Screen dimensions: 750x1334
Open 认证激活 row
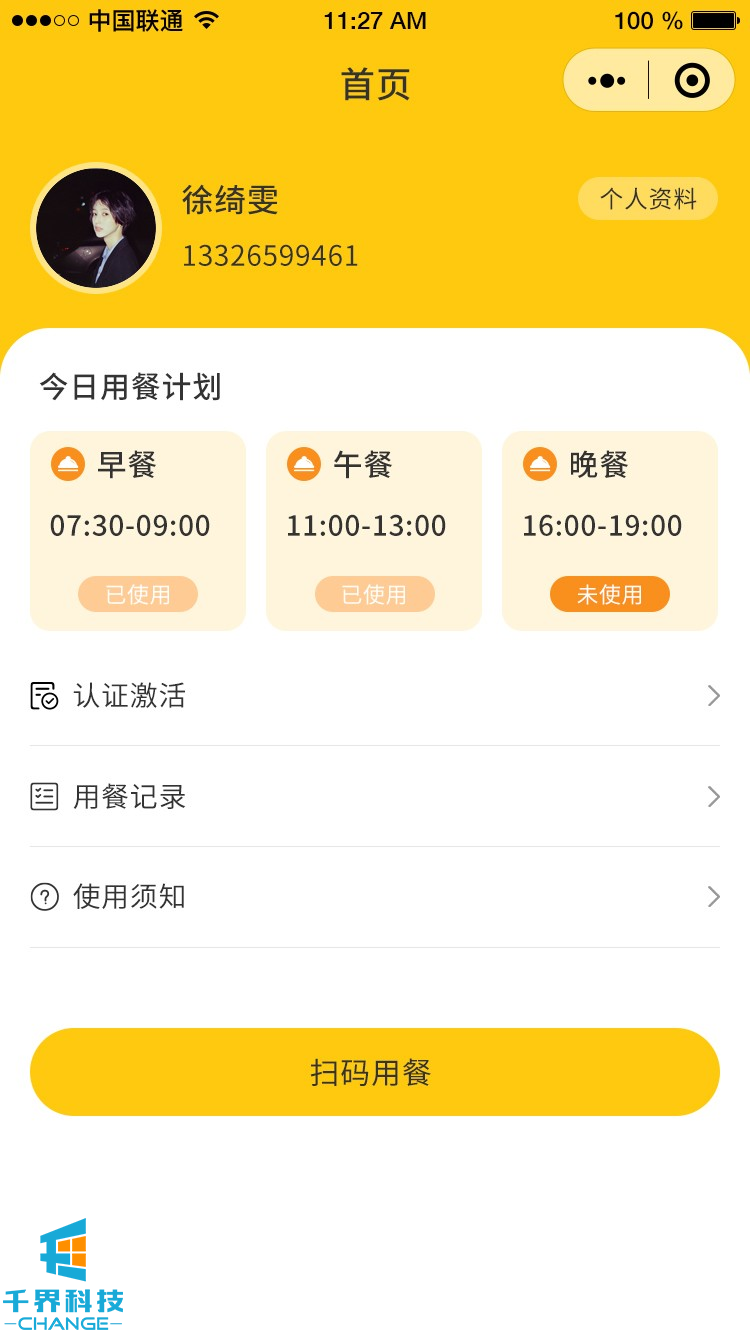coord(374,696)
